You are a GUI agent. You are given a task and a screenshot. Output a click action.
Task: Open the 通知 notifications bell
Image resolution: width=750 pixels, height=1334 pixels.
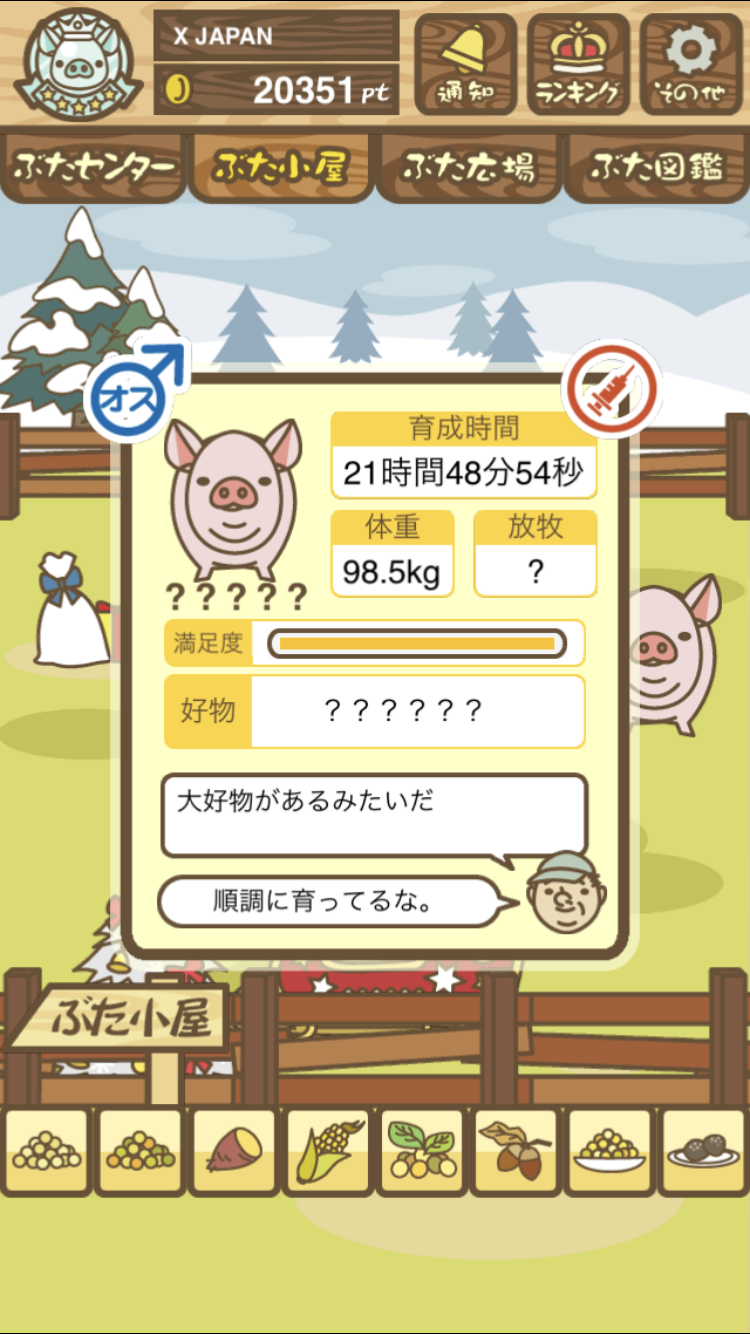pyautogui.click(x=465, y=65)
